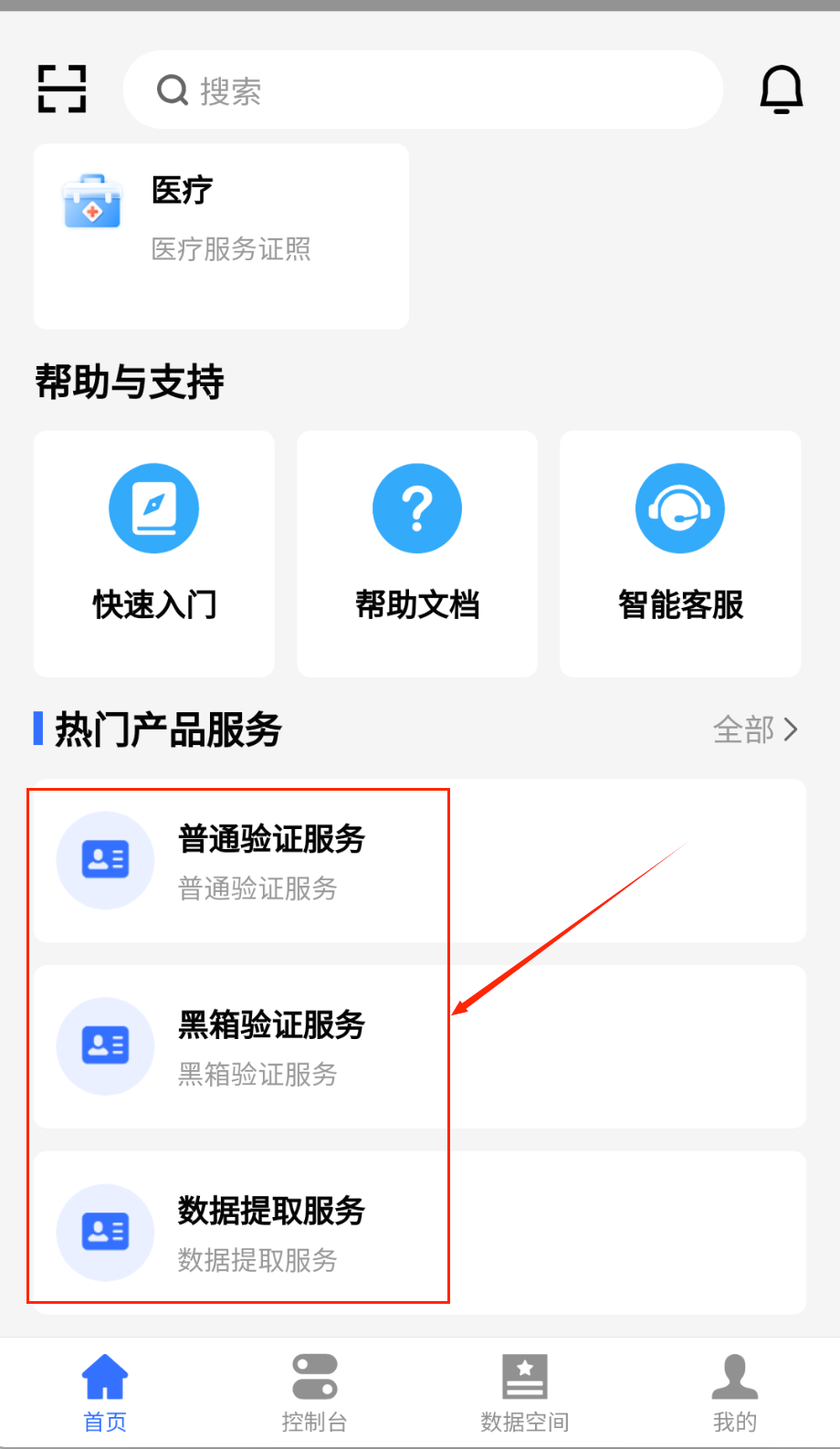Switch to the 数据空间 tab
The width and height of the screenshot is (840, 1449).
pos(525,1393)
